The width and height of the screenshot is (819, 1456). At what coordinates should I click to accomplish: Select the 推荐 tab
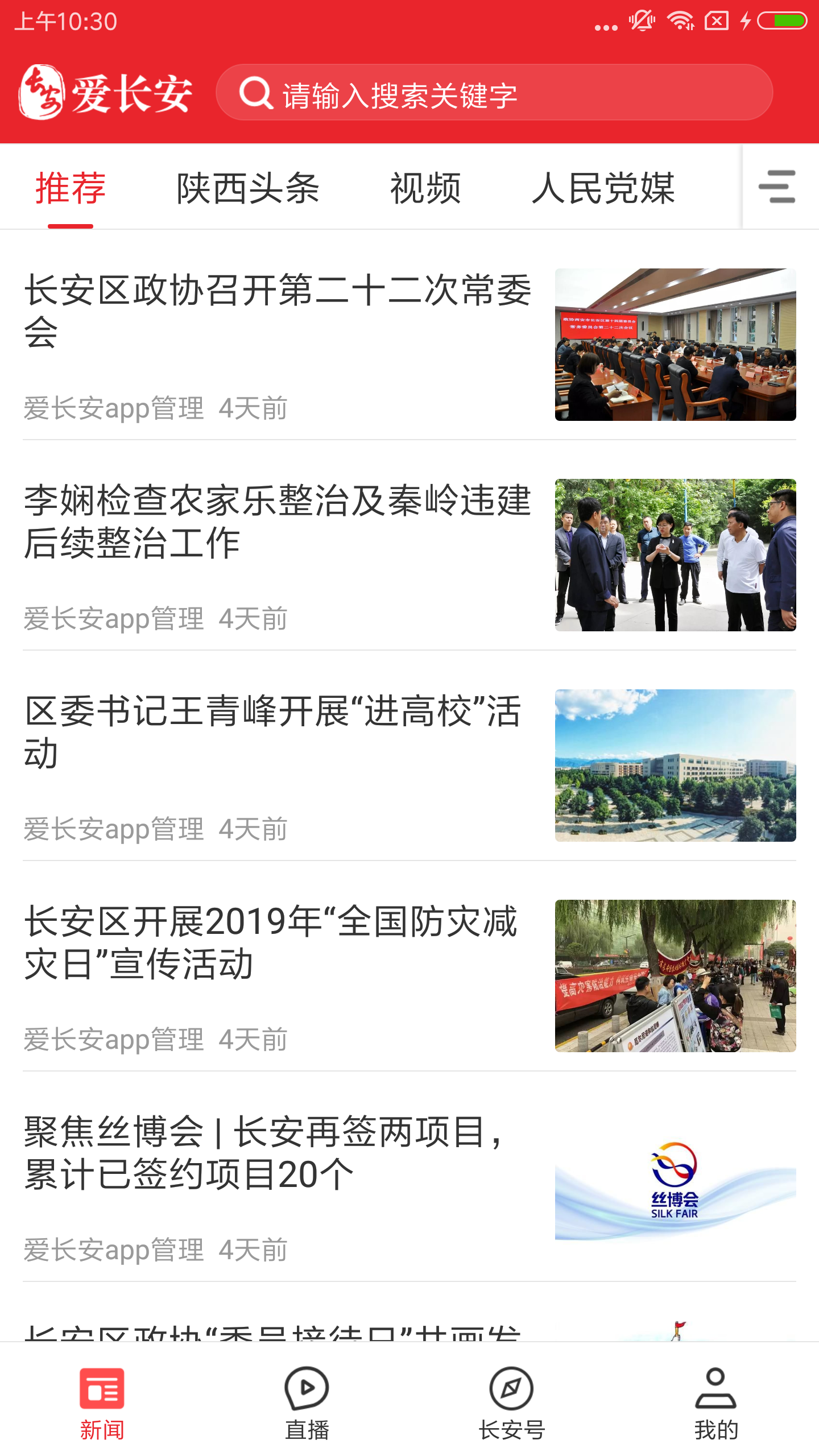click(71, 188)
